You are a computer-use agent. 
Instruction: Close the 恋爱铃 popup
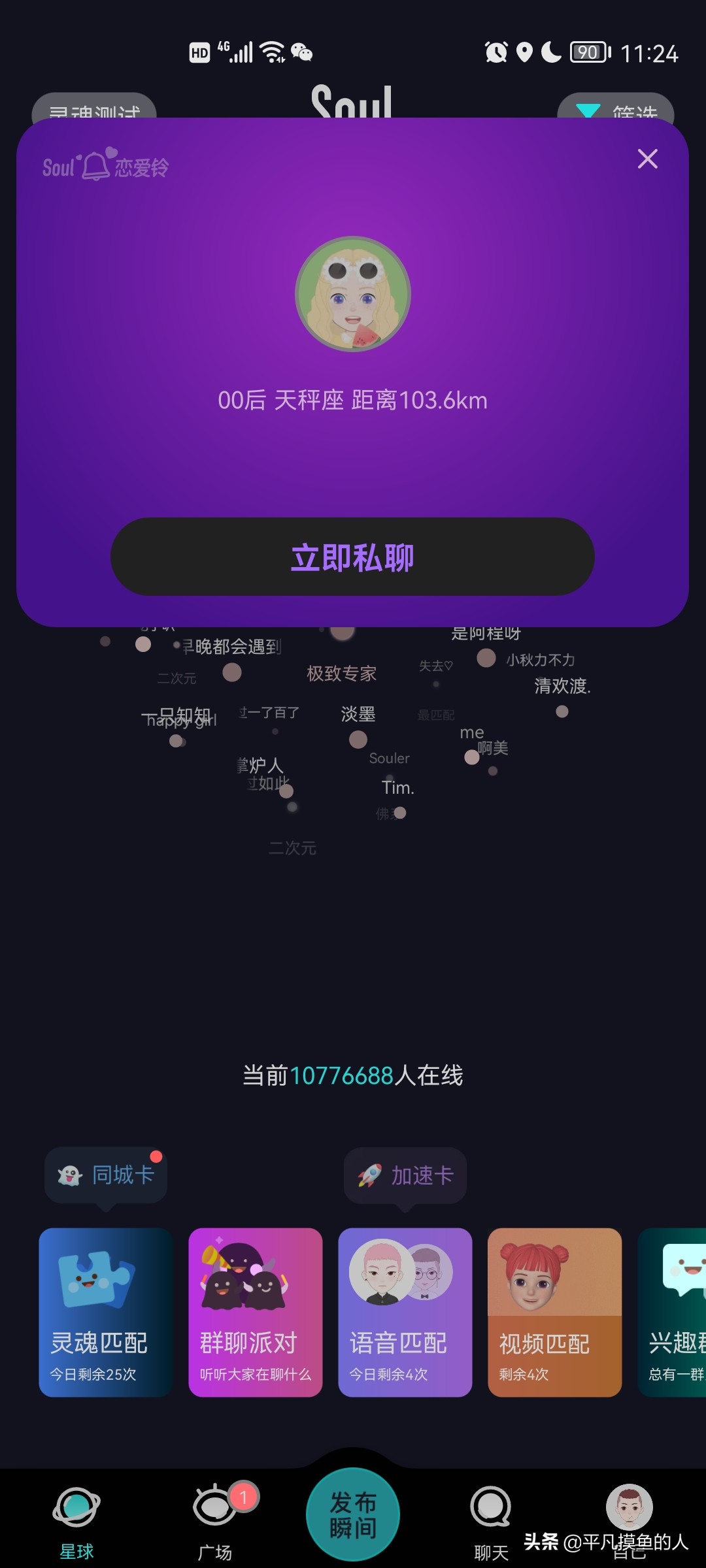coord(647,159)
